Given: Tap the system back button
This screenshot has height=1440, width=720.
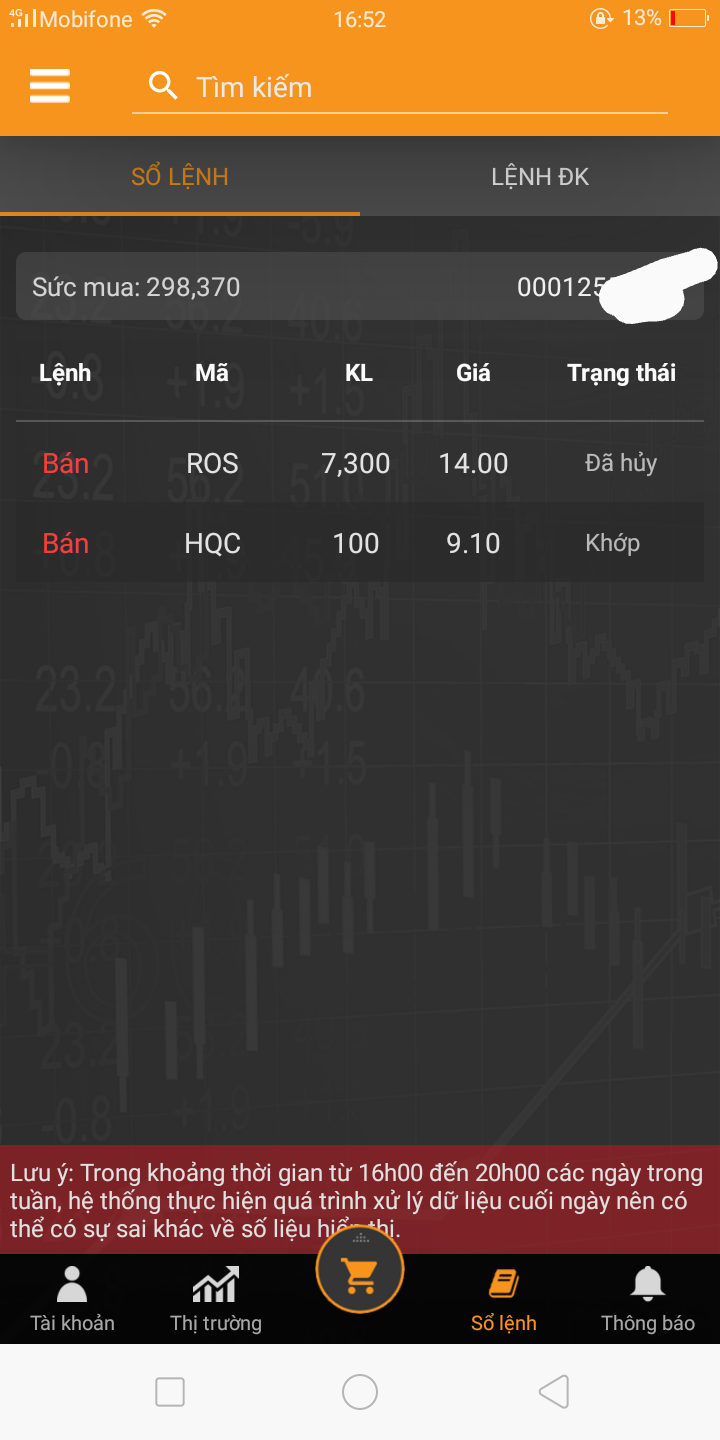Looking at the screenshot, I should pyautogui.click(x=553, y=1391).
